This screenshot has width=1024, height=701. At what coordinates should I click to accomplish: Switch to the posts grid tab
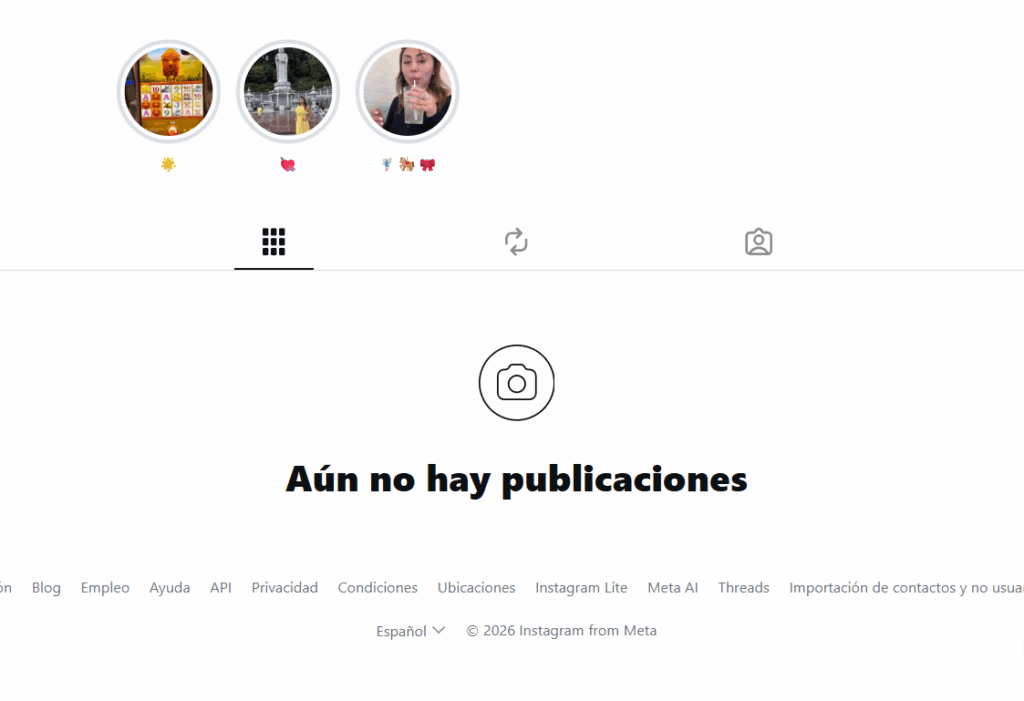coord(274,242)
